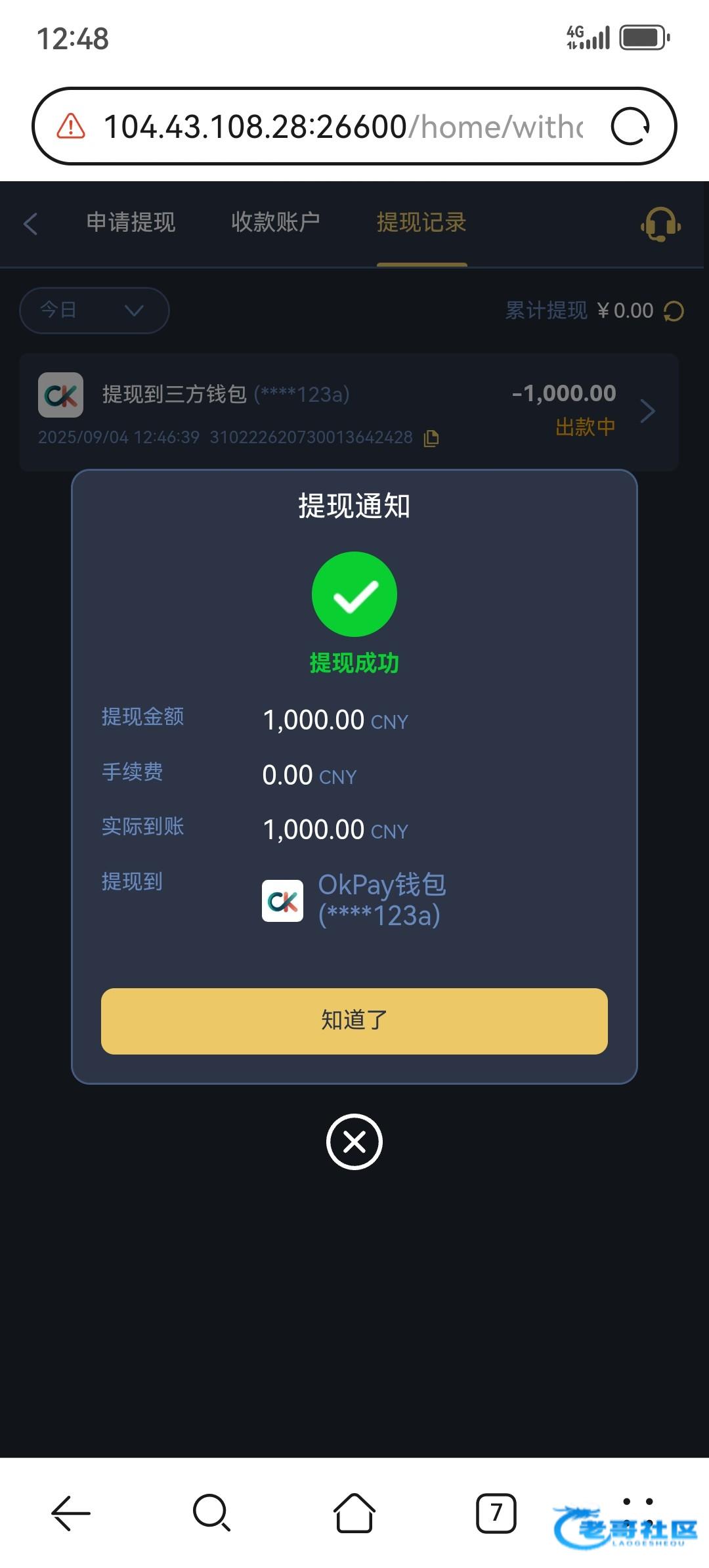
Task: Copy the withdrawal order number
Action: pyautogui.click(x=431, y=438)
